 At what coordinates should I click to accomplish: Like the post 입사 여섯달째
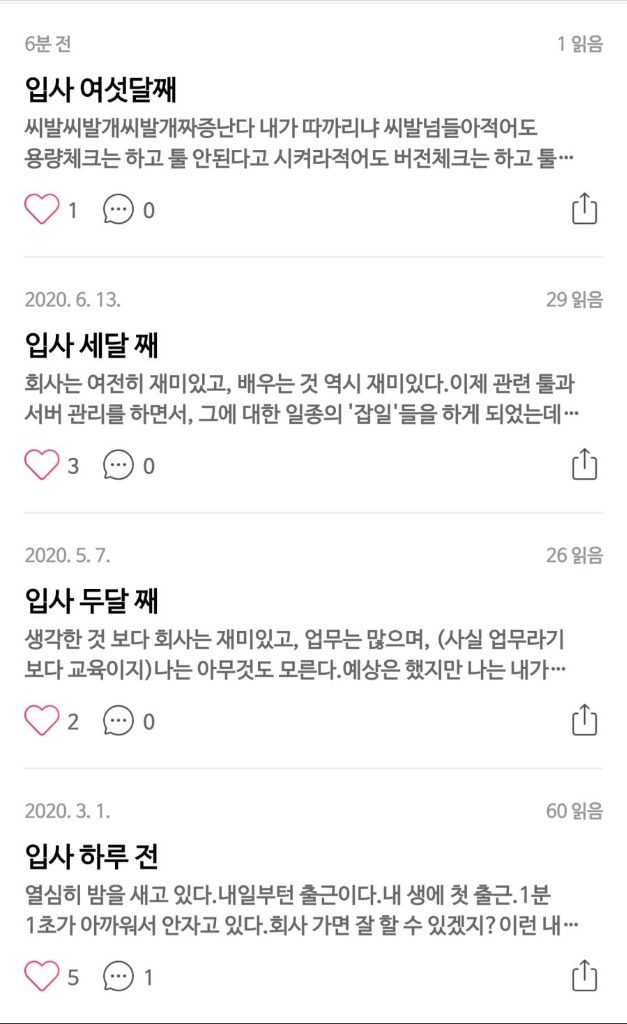pos(42,210)
